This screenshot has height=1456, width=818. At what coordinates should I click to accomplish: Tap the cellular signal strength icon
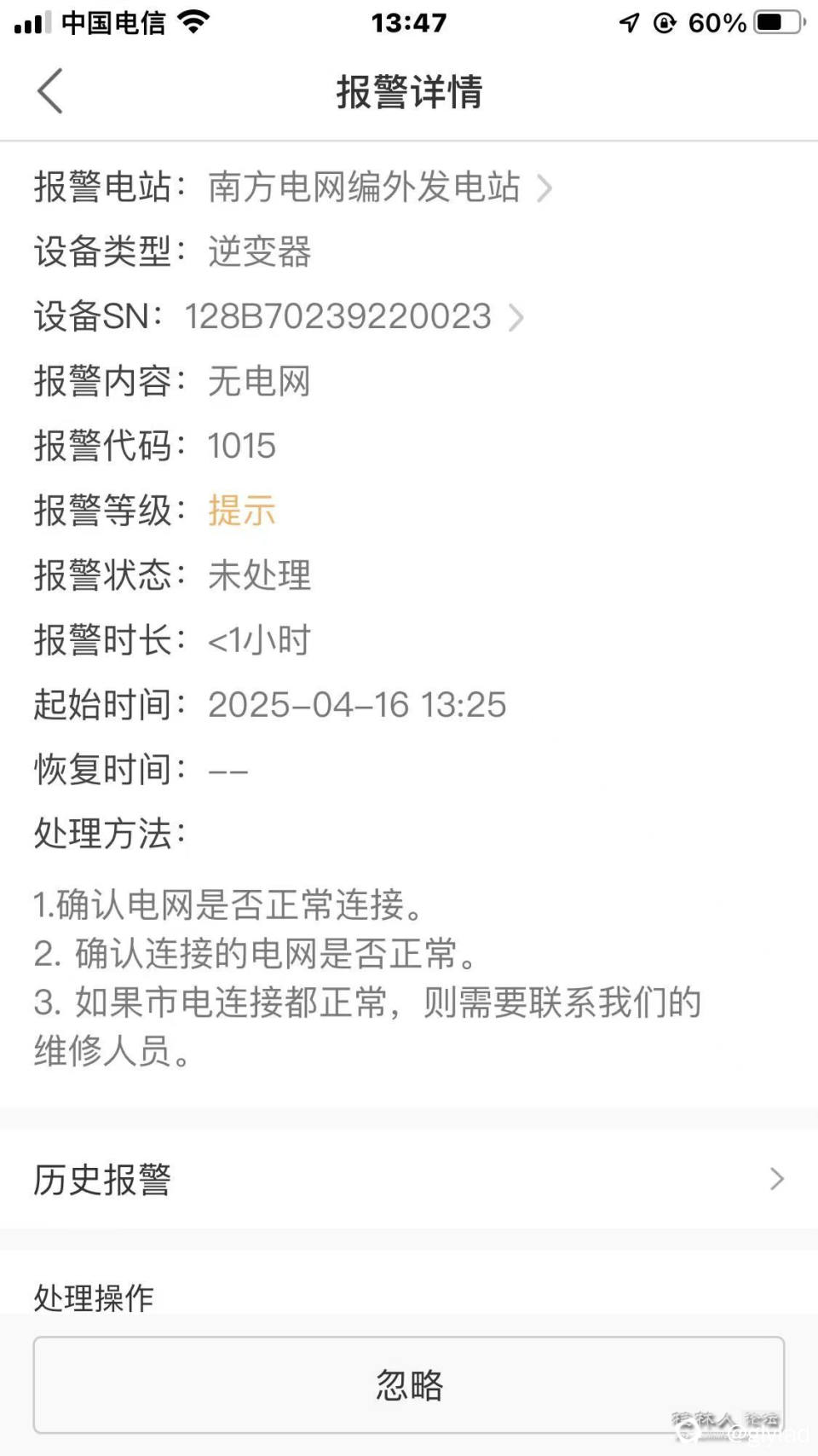31,21
